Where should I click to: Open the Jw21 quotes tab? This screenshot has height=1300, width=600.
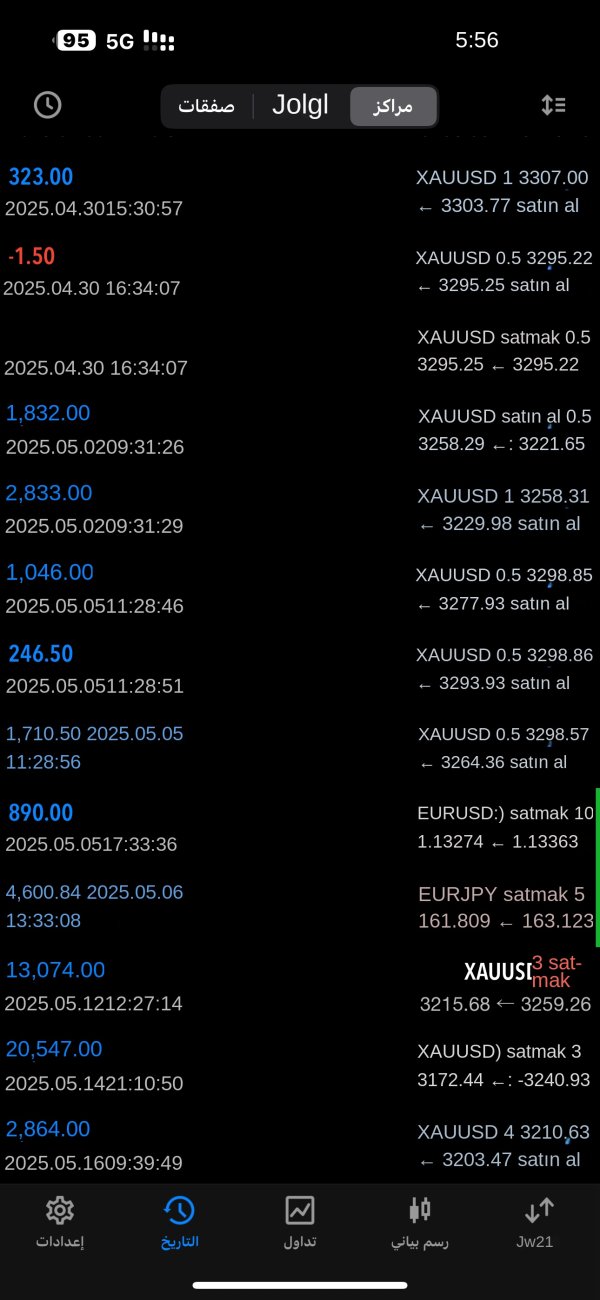point(539,1222)
